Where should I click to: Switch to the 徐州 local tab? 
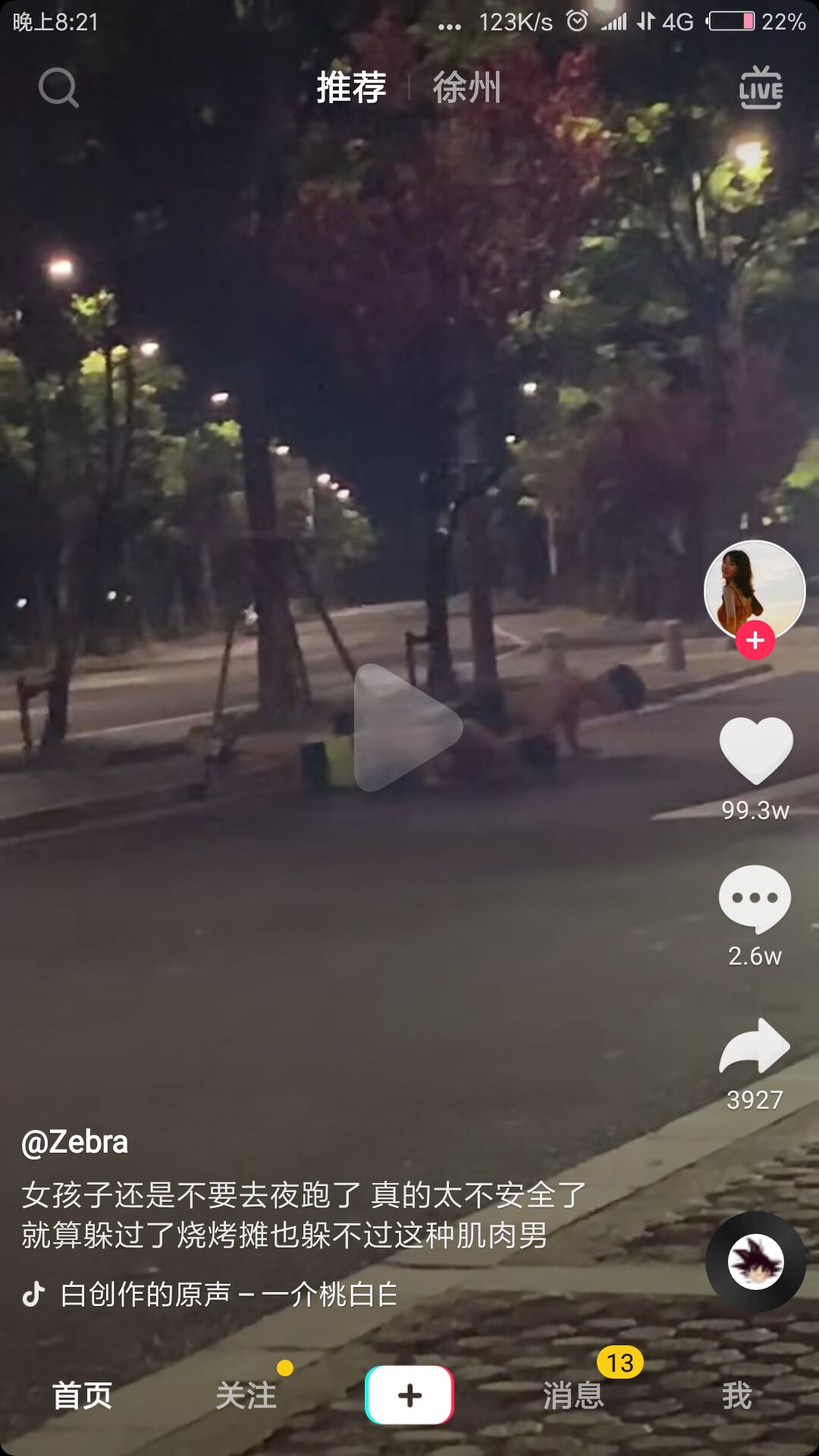pyautogui.click(x=466, y=88)
